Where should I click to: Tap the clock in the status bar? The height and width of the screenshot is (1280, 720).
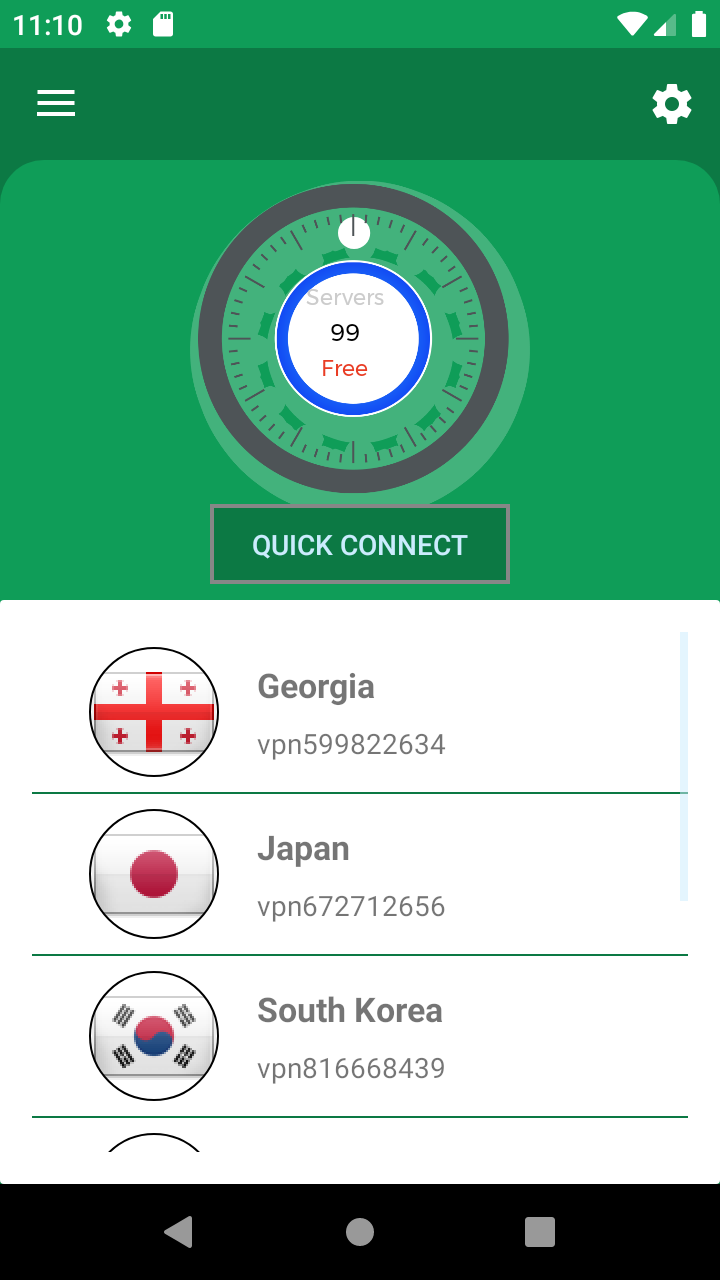47,24
